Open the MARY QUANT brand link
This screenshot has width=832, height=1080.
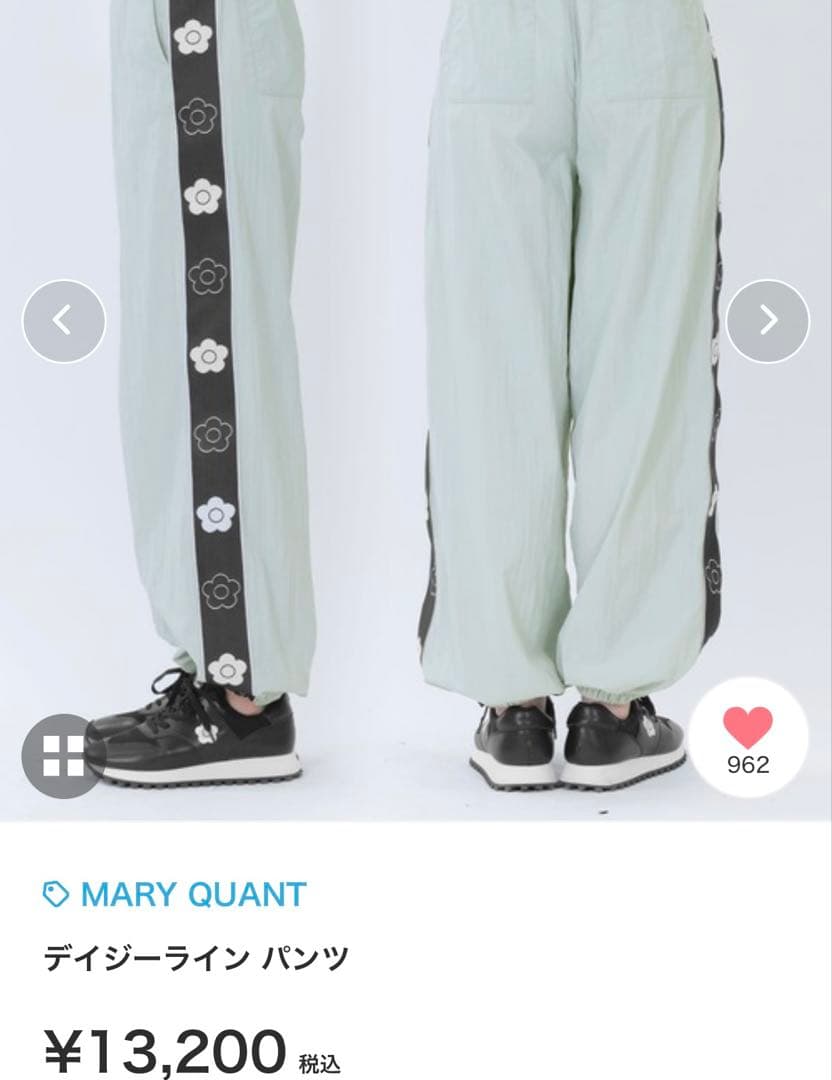point(193,894)
